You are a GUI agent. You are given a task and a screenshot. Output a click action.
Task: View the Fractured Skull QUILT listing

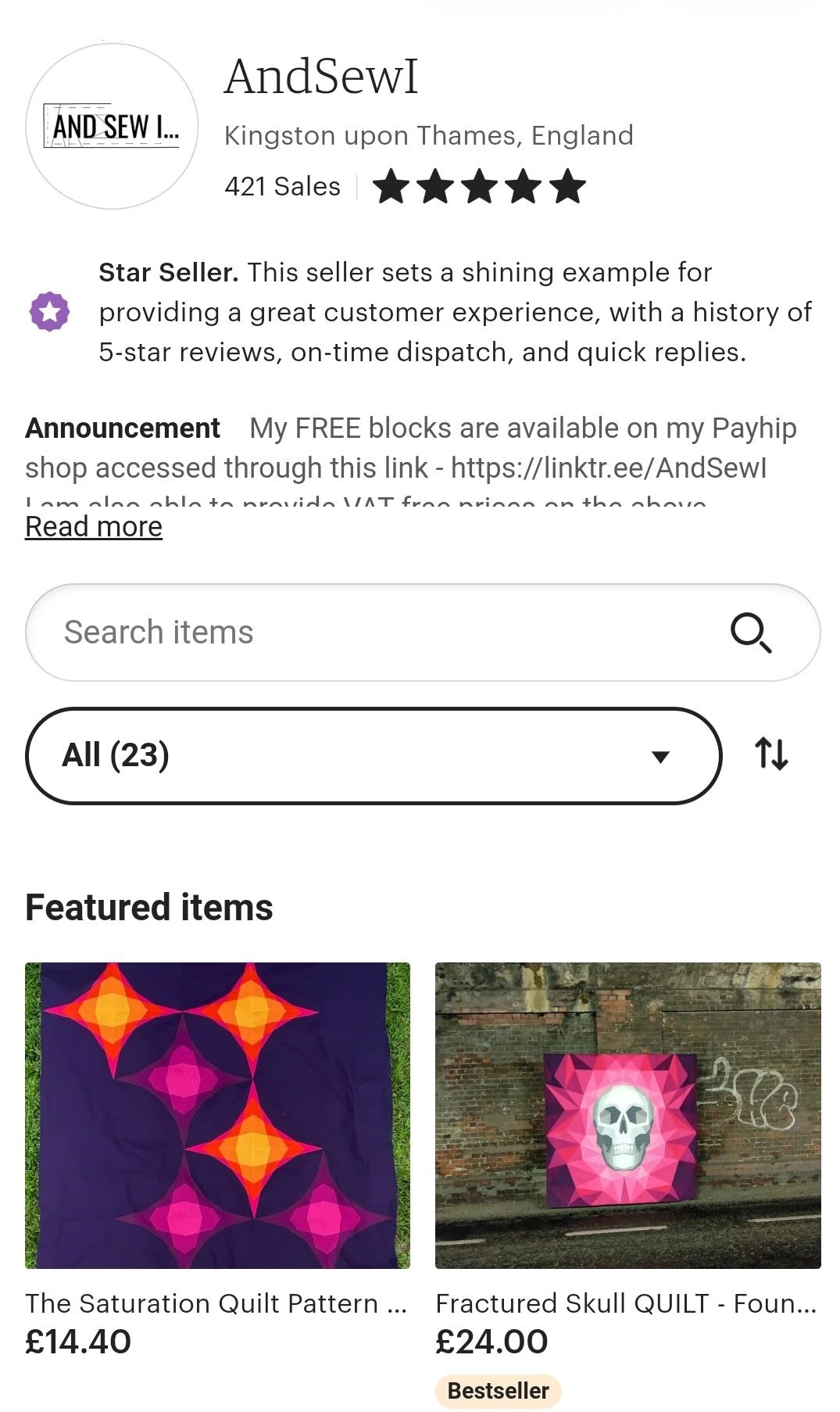point(627,1116)
